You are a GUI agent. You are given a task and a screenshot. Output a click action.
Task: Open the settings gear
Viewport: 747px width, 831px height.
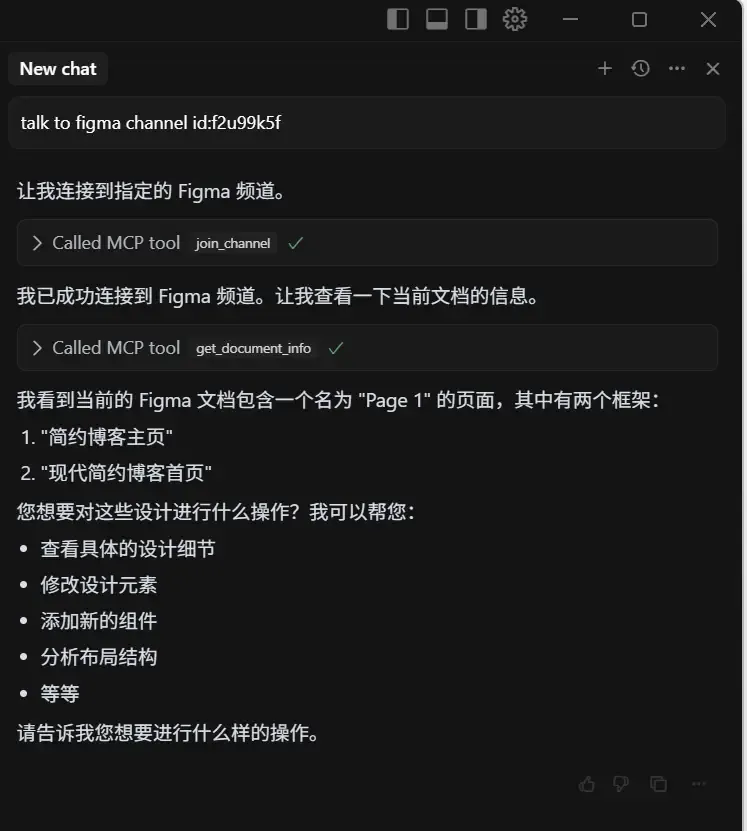515,19
